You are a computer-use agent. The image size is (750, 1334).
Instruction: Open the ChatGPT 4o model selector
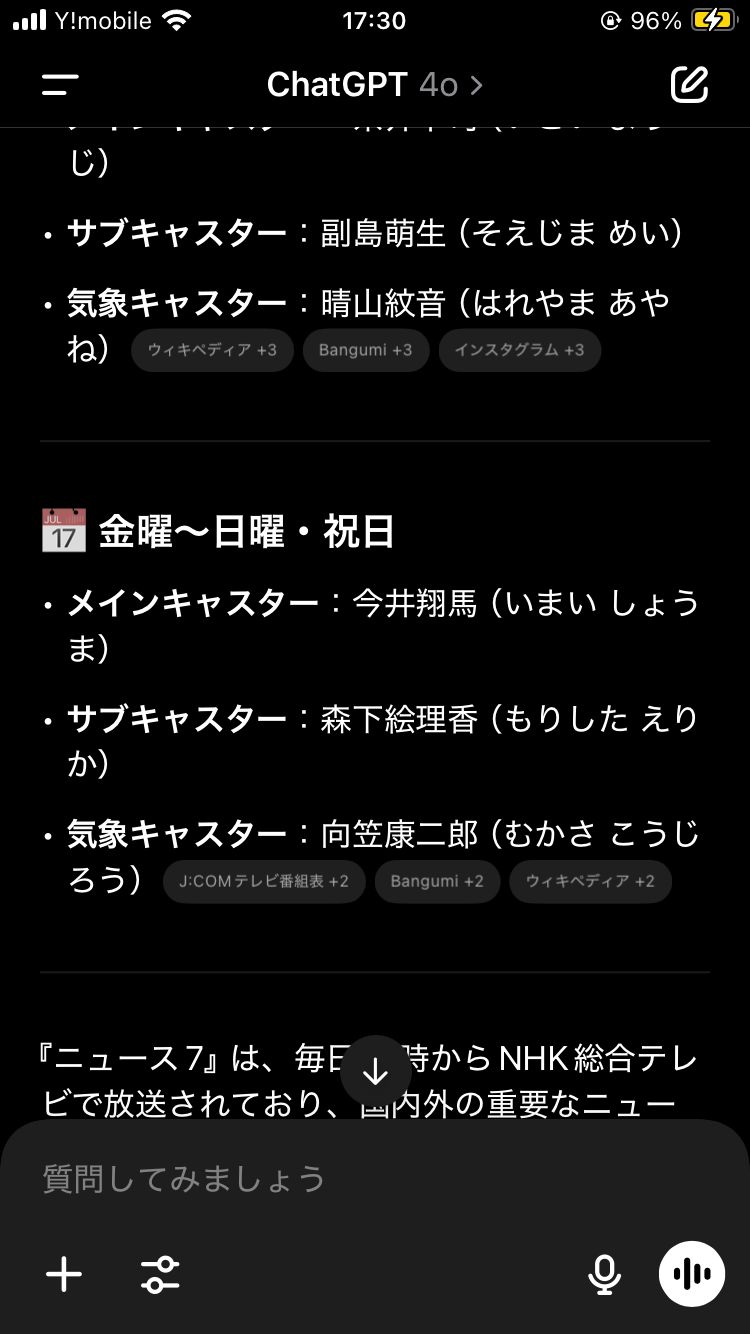tap(375, 85)
